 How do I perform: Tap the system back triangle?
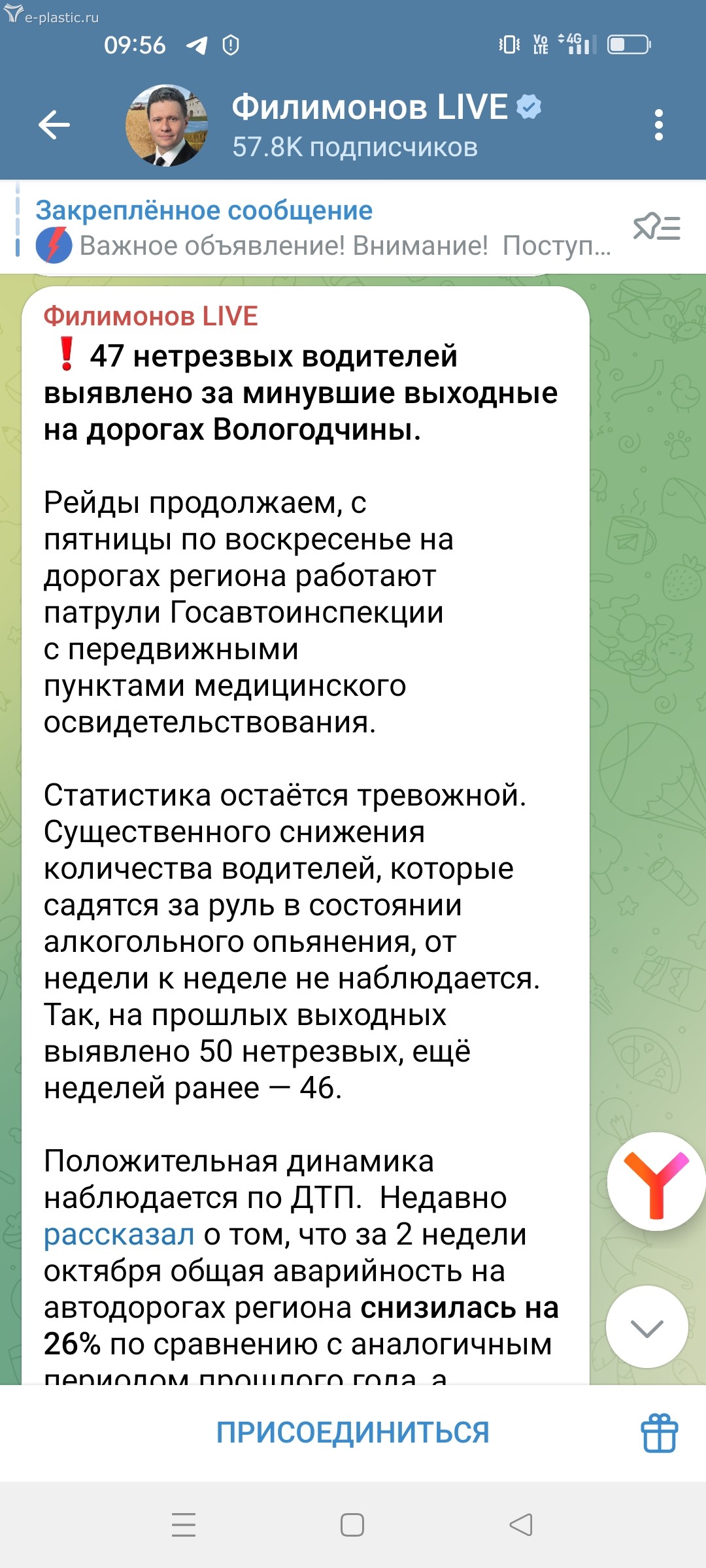[521, 1525]
